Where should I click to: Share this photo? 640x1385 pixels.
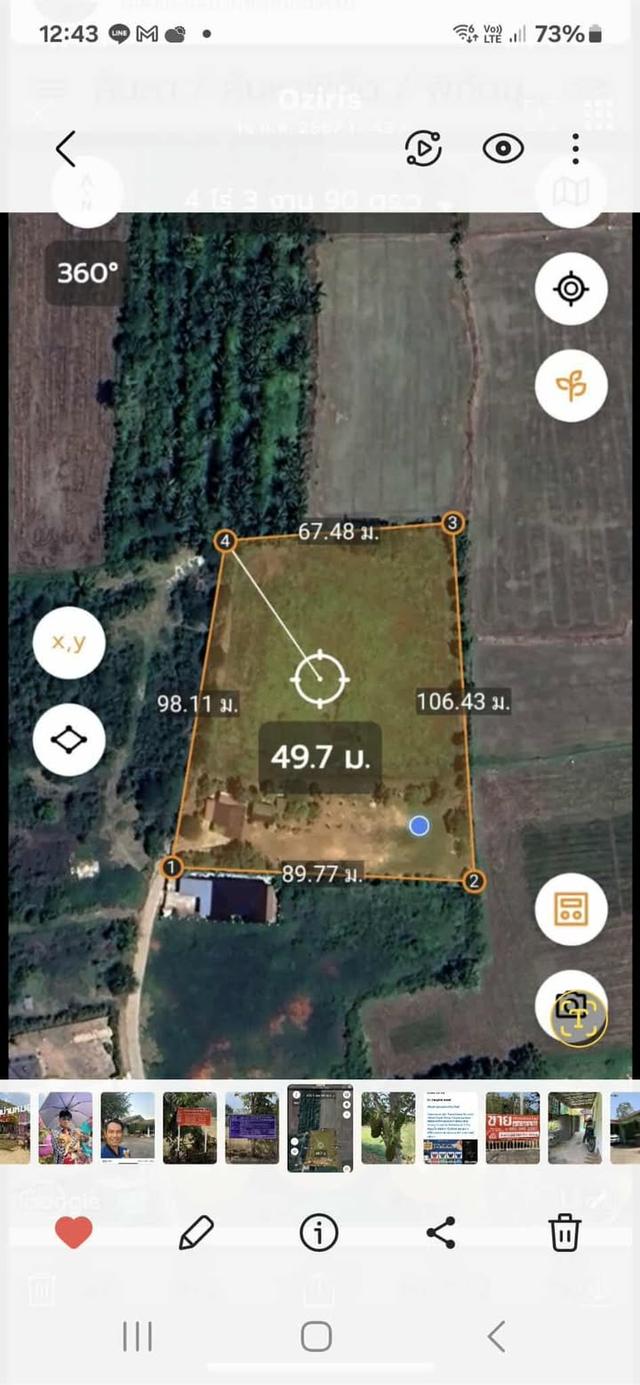tap(441, 1233)
